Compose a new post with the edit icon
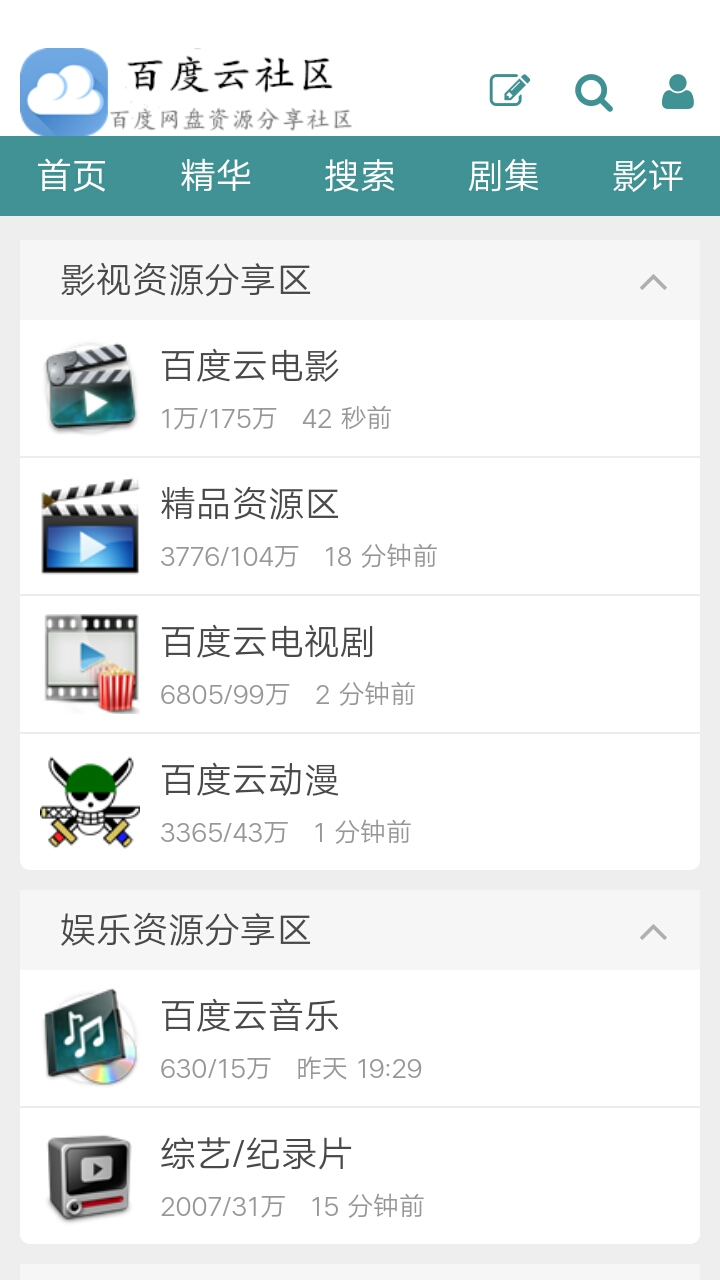Viewport: 720px width, 1280px height. point(510,91)
